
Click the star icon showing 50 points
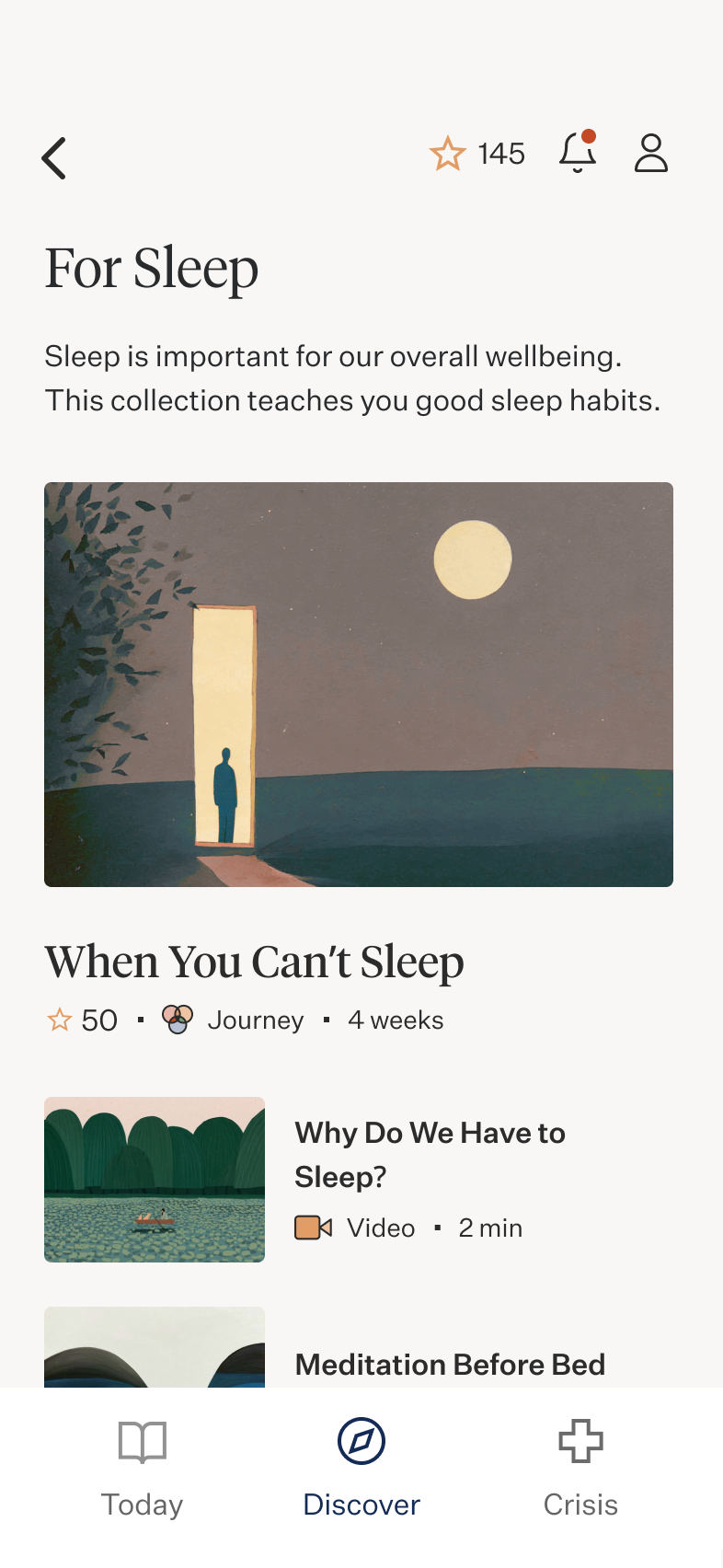click(x=60, y=1019)
